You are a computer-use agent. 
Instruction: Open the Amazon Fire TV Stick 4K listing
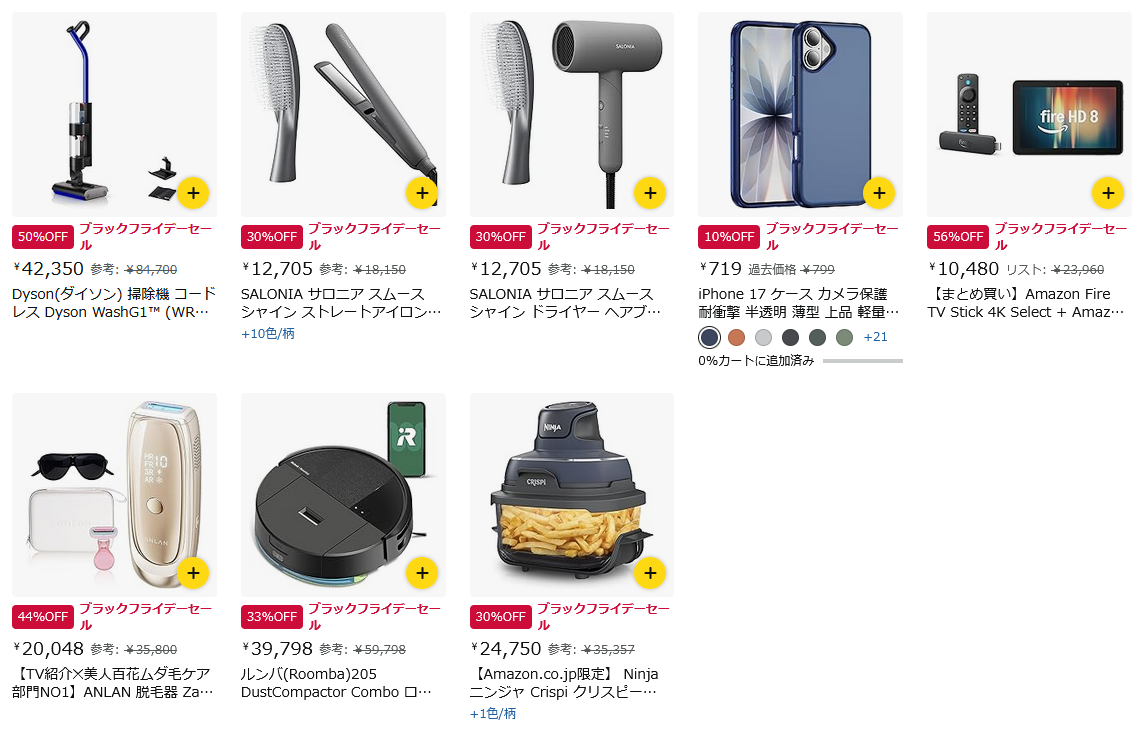[1026, 303]
